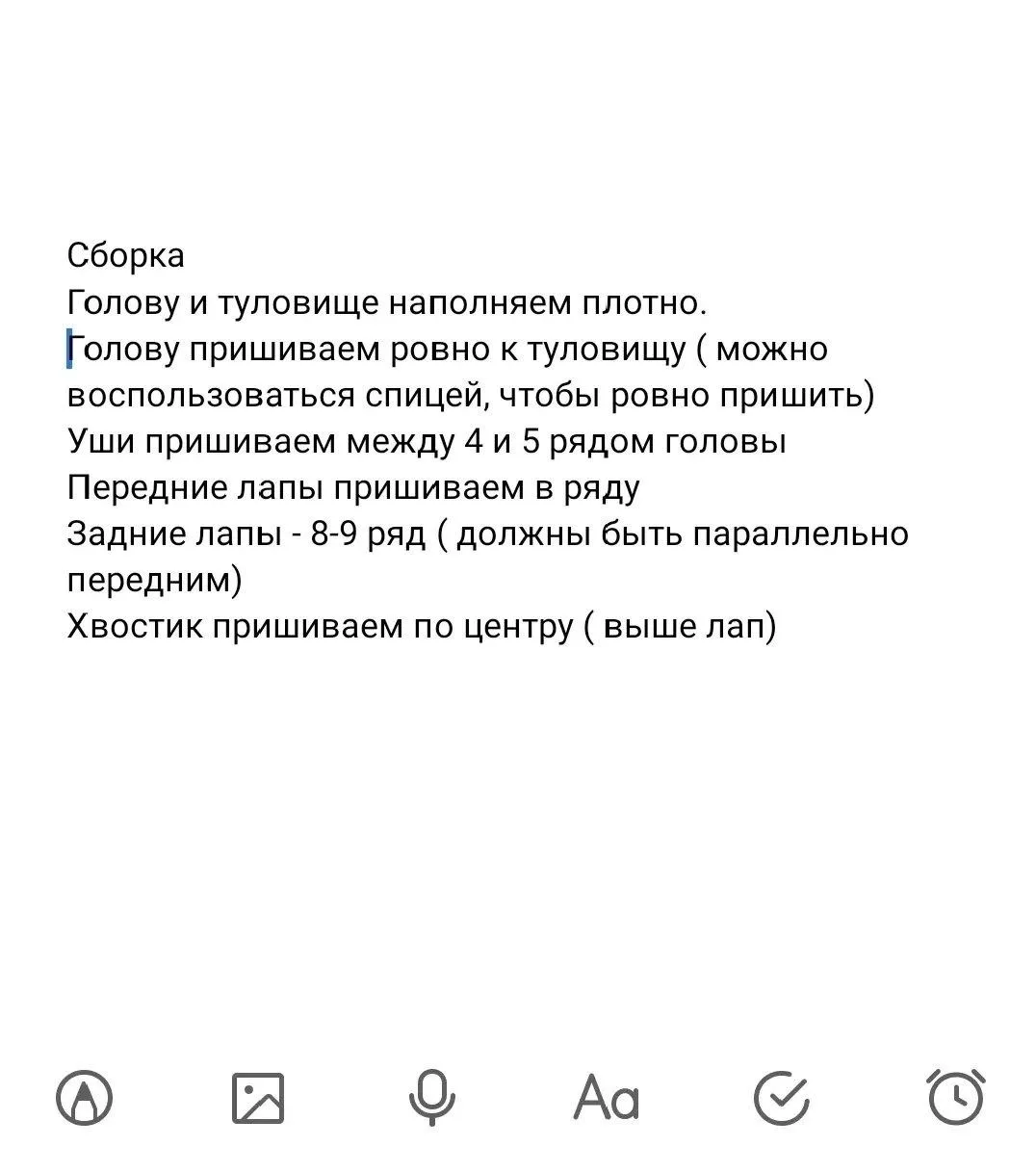Image resolution: width=1036 pixels, height=1172 pixels.
Task: Place the cursor in the note text
Action: coord(488,441)
